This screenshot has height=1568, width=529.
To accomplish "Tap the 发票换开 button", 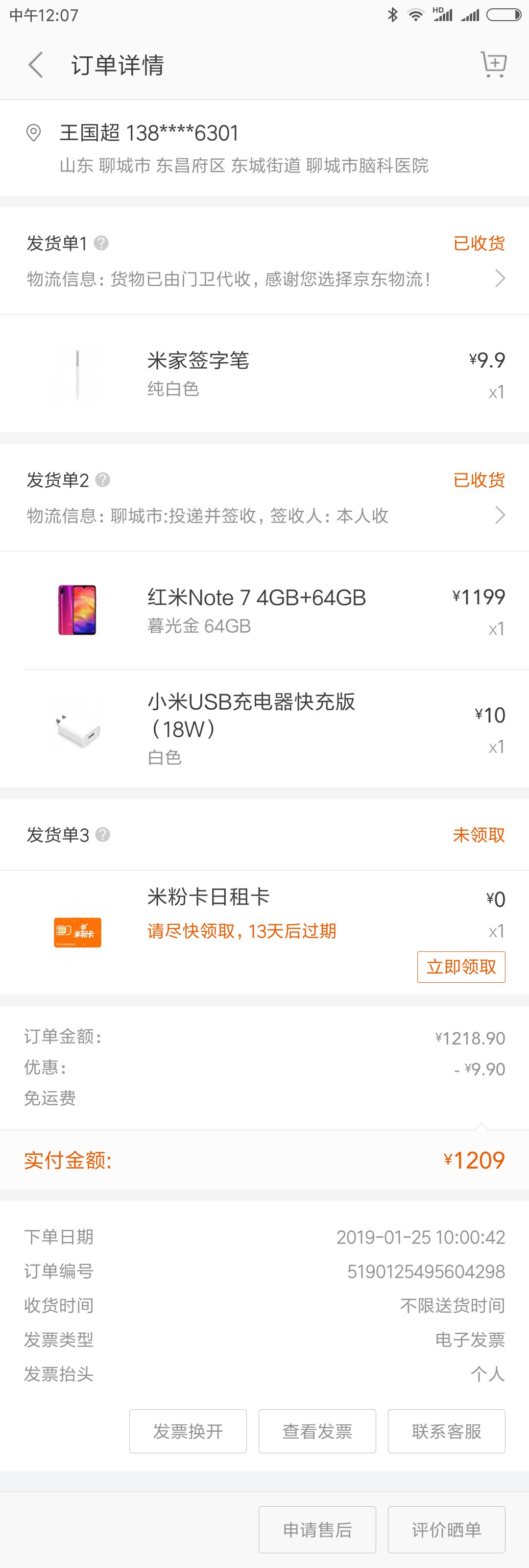I will (188, 1431).
